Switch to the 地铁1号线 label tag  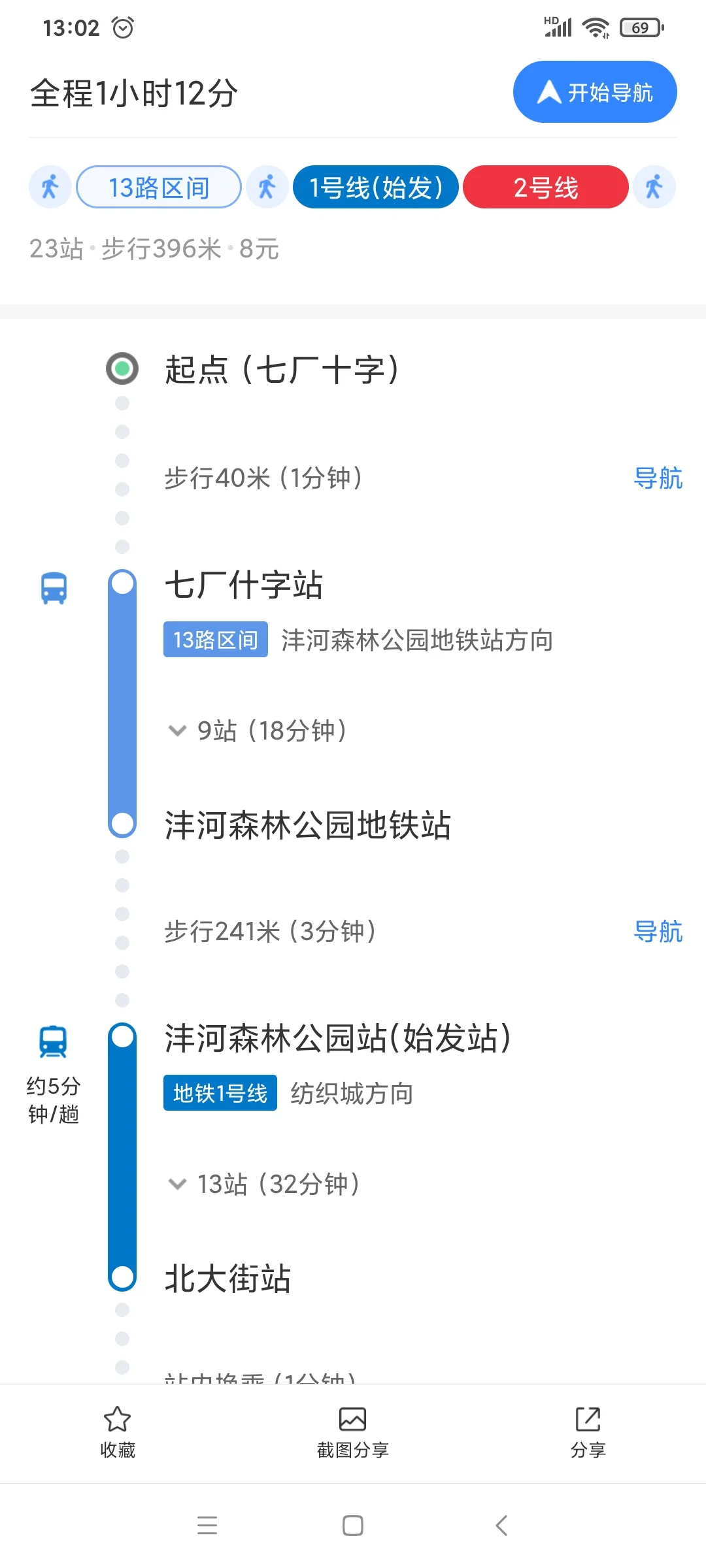coord(220,1092)
